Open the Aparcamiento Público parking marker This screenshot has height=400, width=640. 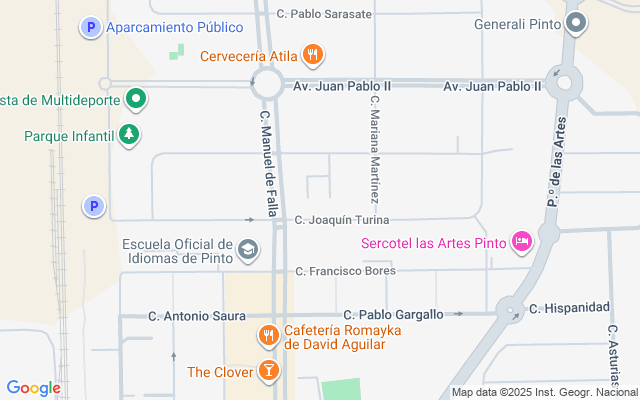pyautogui.click(x=91, y=27)
